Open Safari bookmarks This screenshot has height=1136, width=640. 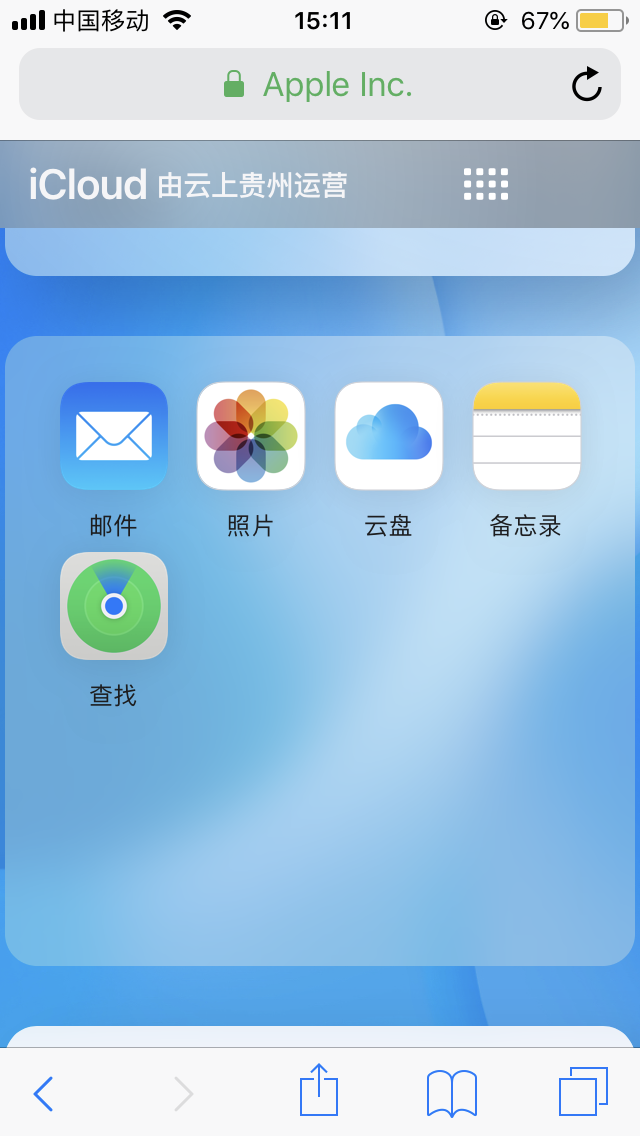click(x=451, y=1093)
